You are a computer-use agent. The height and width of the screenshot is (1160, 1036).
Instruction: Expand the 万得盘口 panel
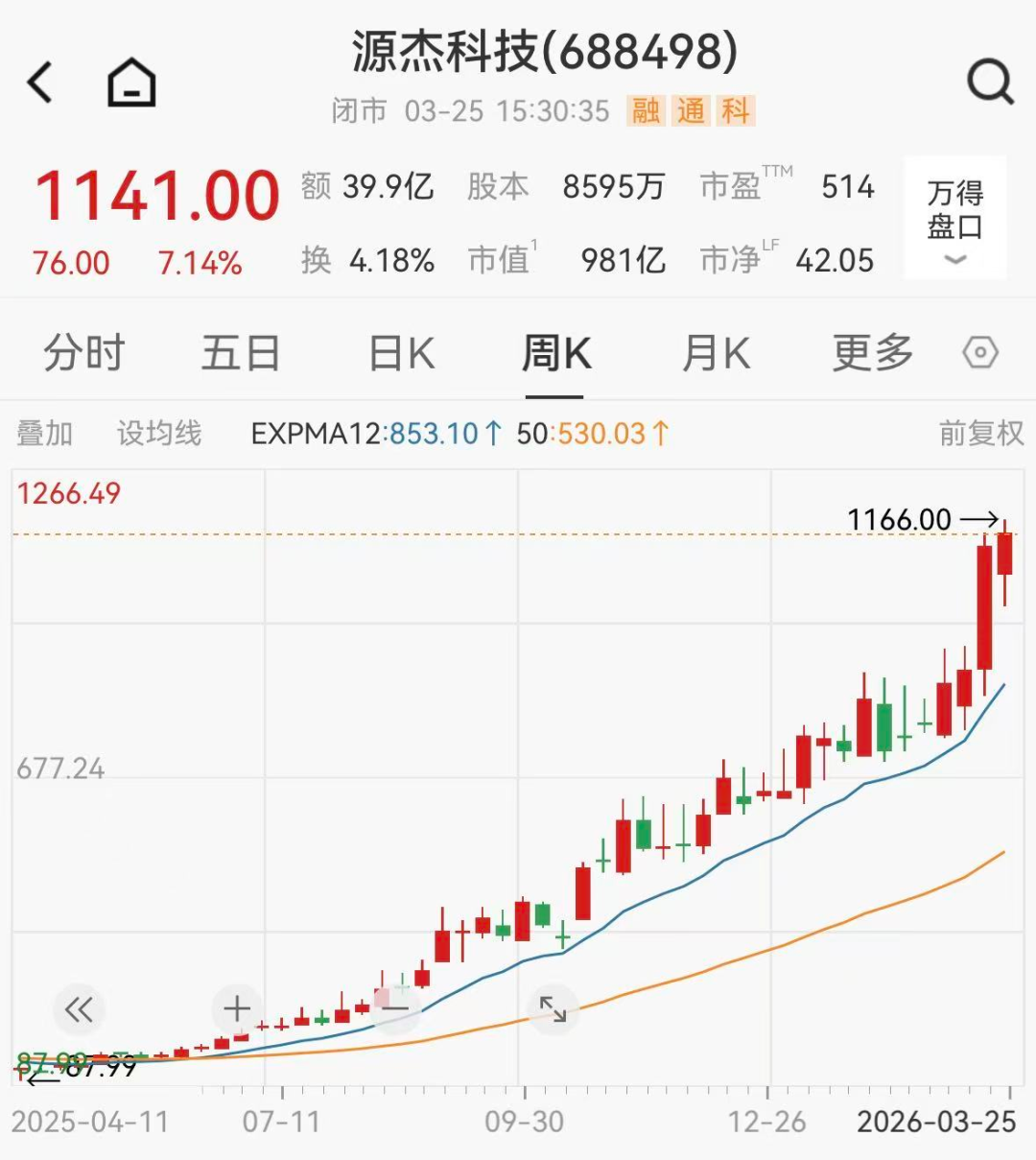coord(955,219)
